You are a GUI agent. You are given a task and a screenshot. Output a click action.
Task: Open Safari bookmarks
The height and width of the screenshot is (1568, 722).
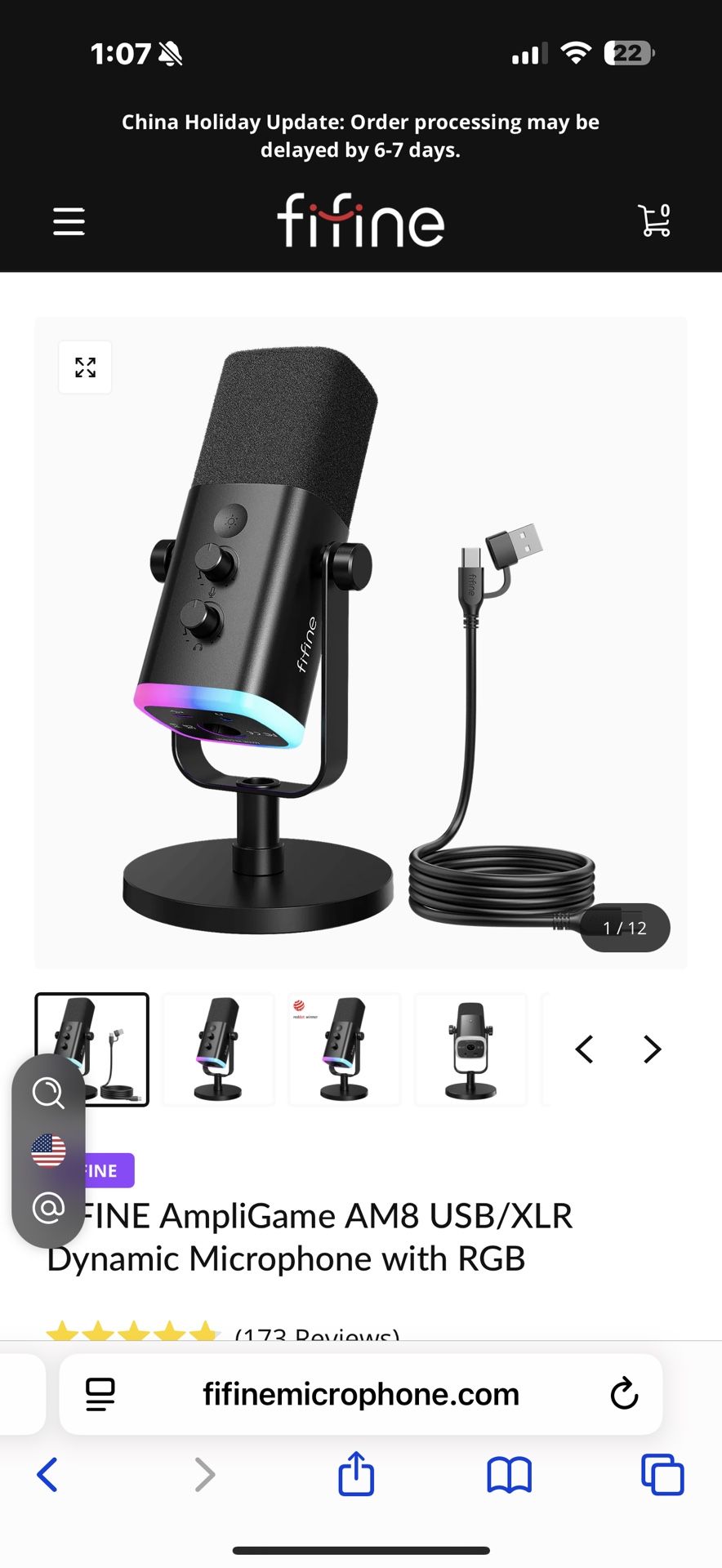pos(509,1475)
